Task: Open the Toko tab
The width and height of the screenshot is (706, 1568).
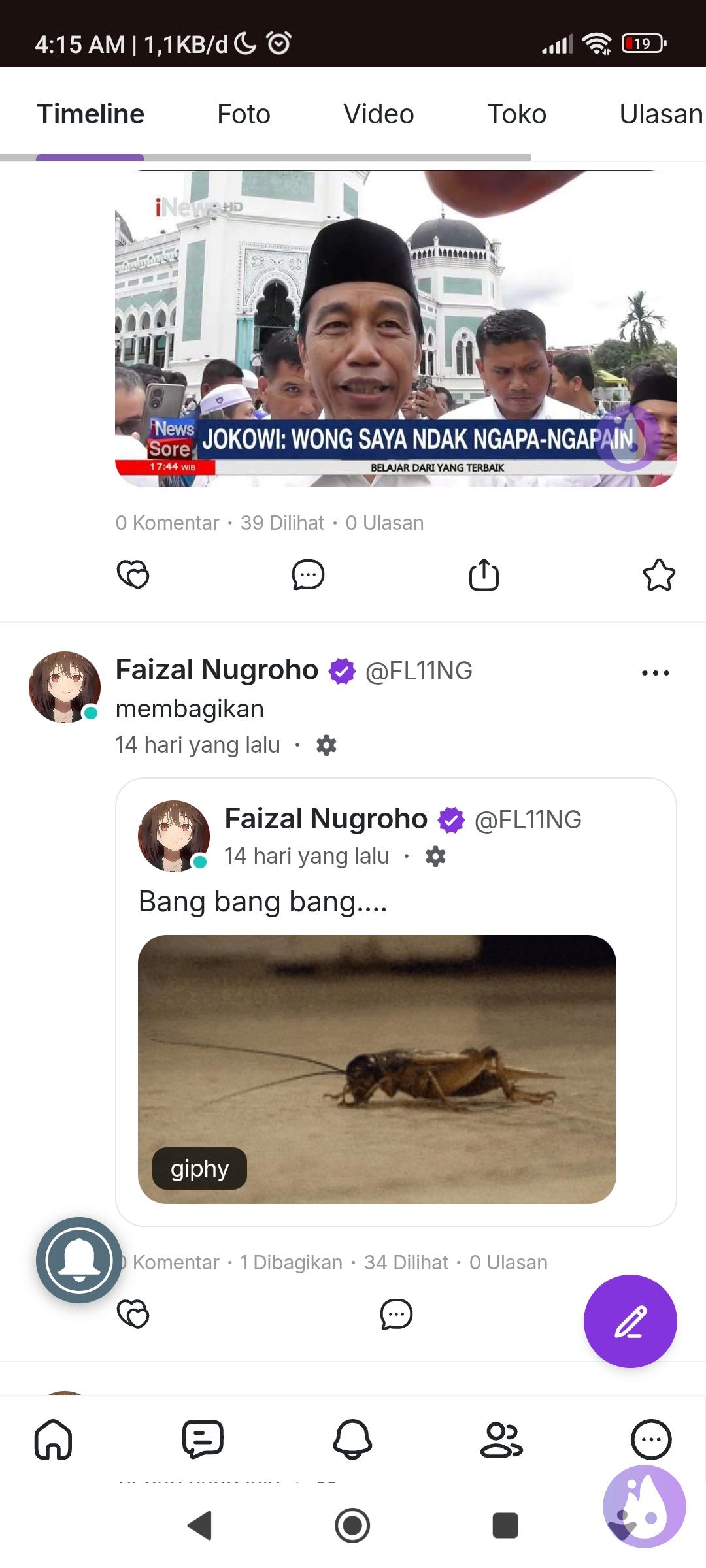Action: coord(516,114)
